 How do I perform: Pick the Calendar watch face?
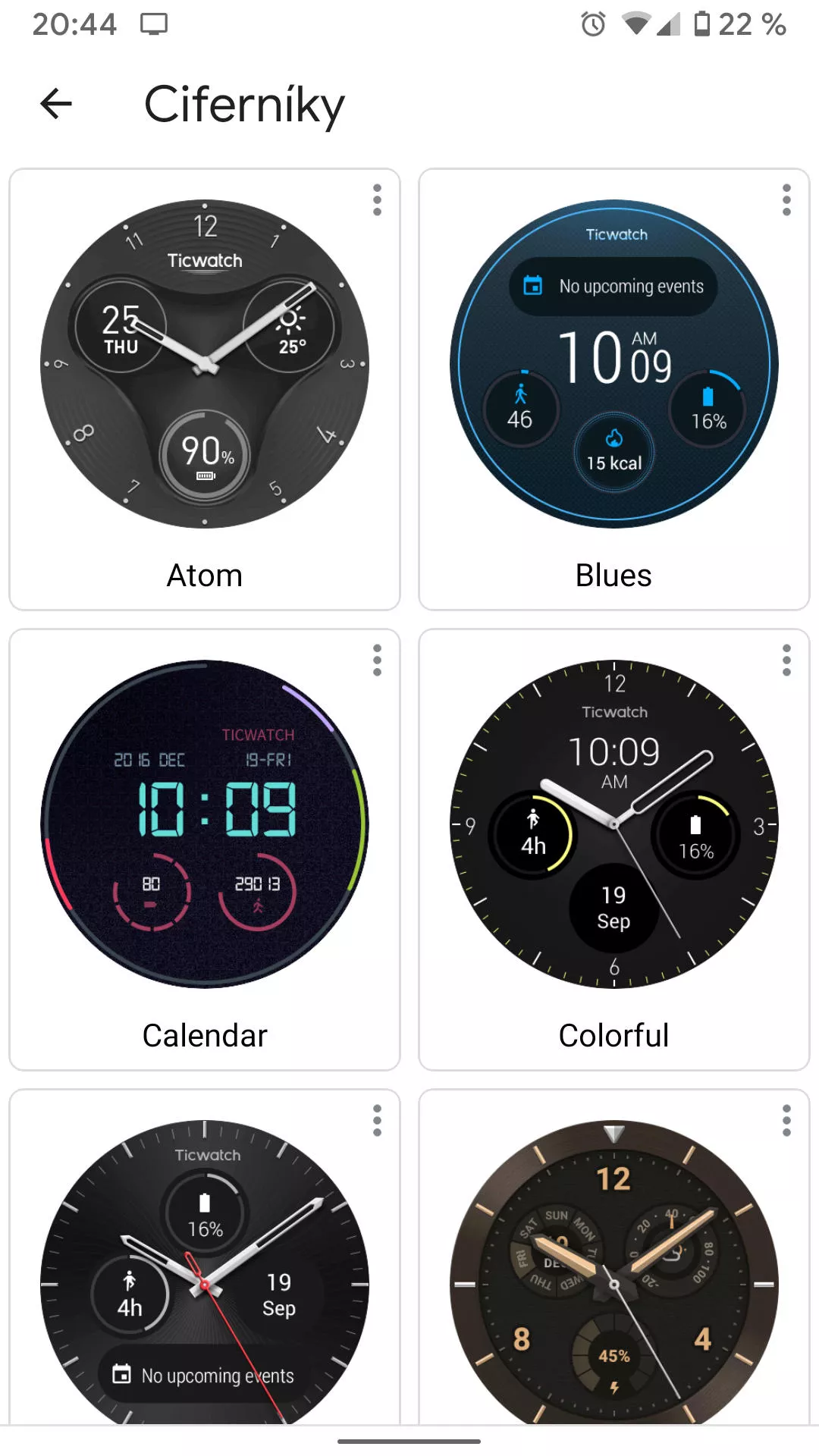(x=205, y=824)
